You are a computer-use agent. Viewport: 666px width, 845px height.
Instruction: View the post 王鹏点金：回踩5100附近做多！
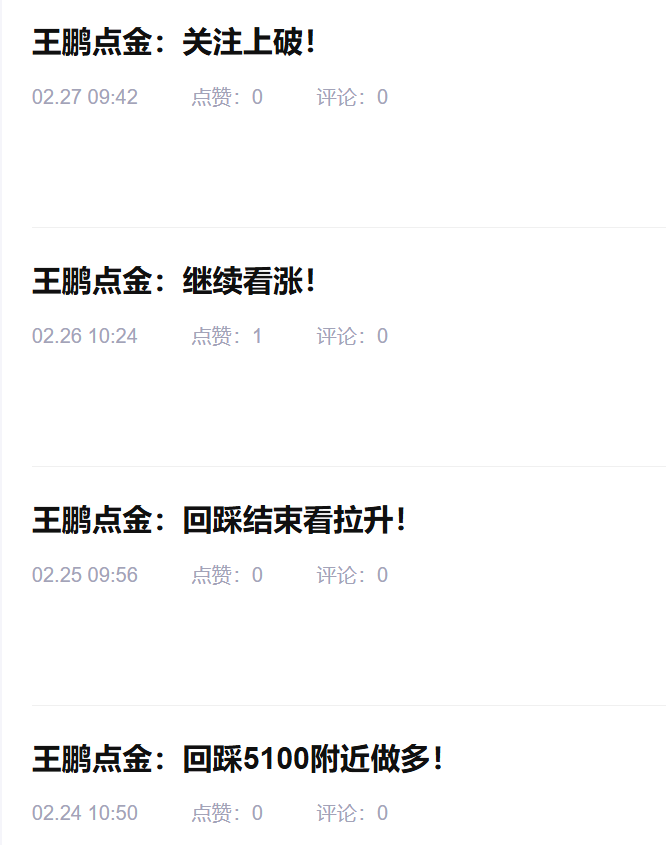point(237,759)
